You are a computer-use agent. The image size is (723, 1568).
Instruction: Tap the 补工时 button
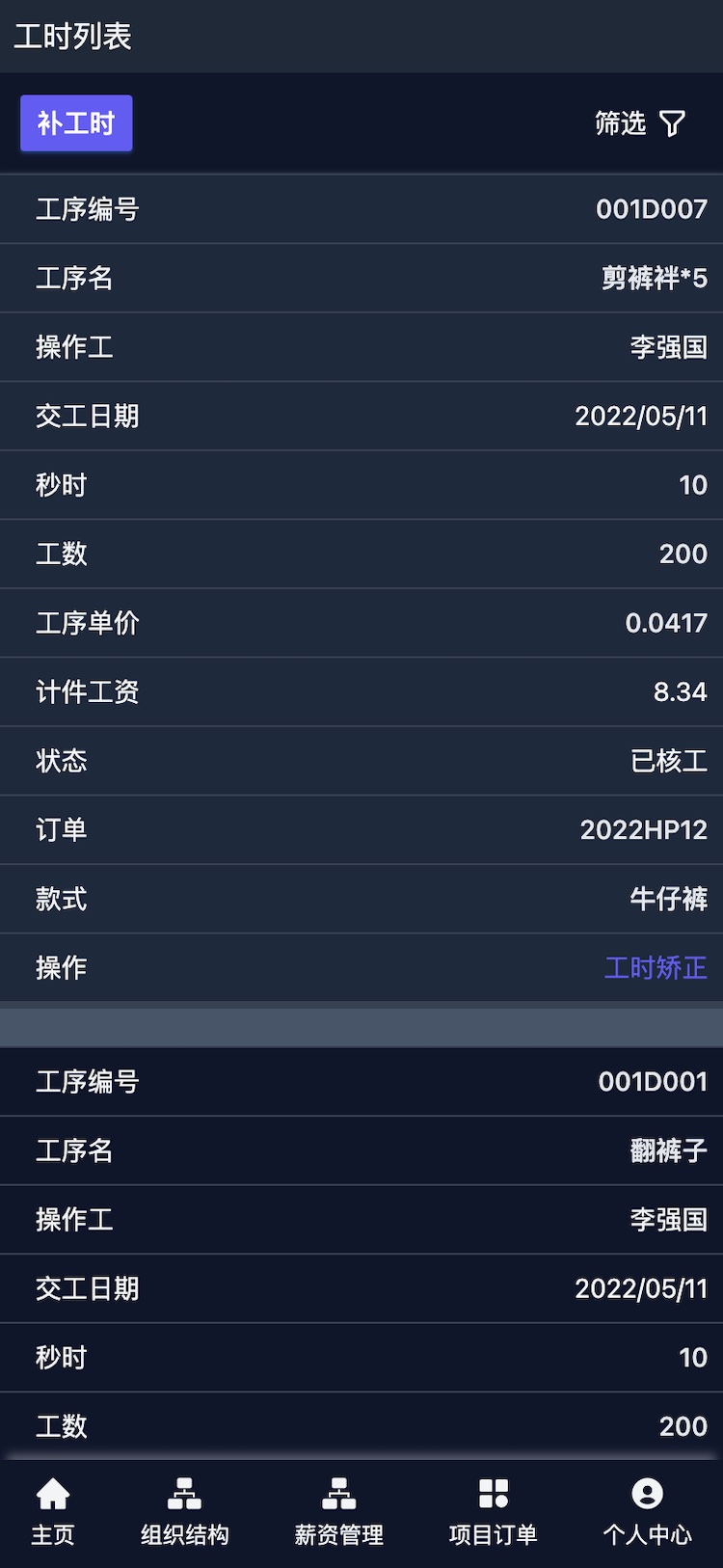coord(76,123)
